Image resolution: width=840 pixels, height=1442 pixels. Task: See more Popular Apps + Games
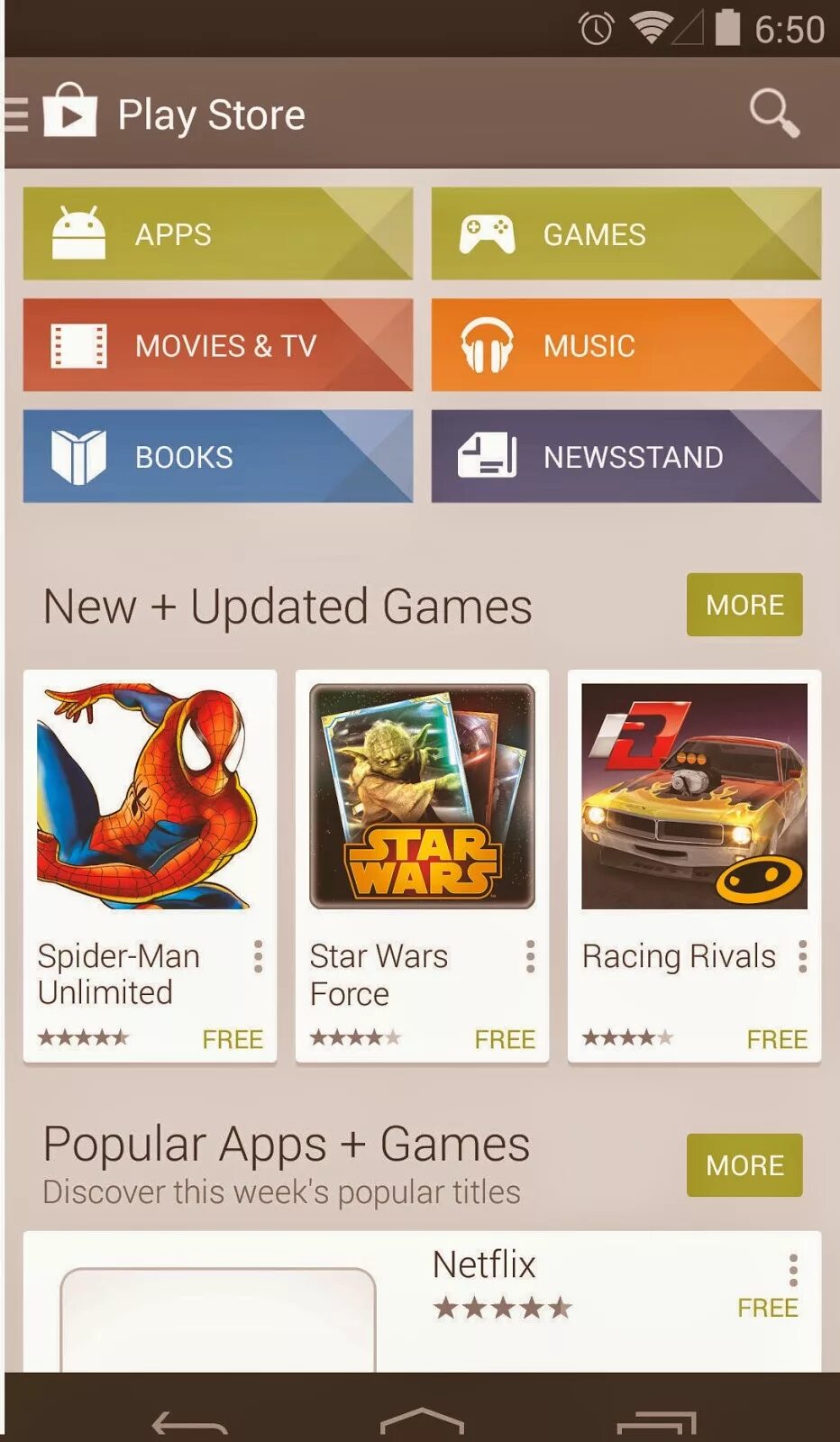[x=744, y=1165]
